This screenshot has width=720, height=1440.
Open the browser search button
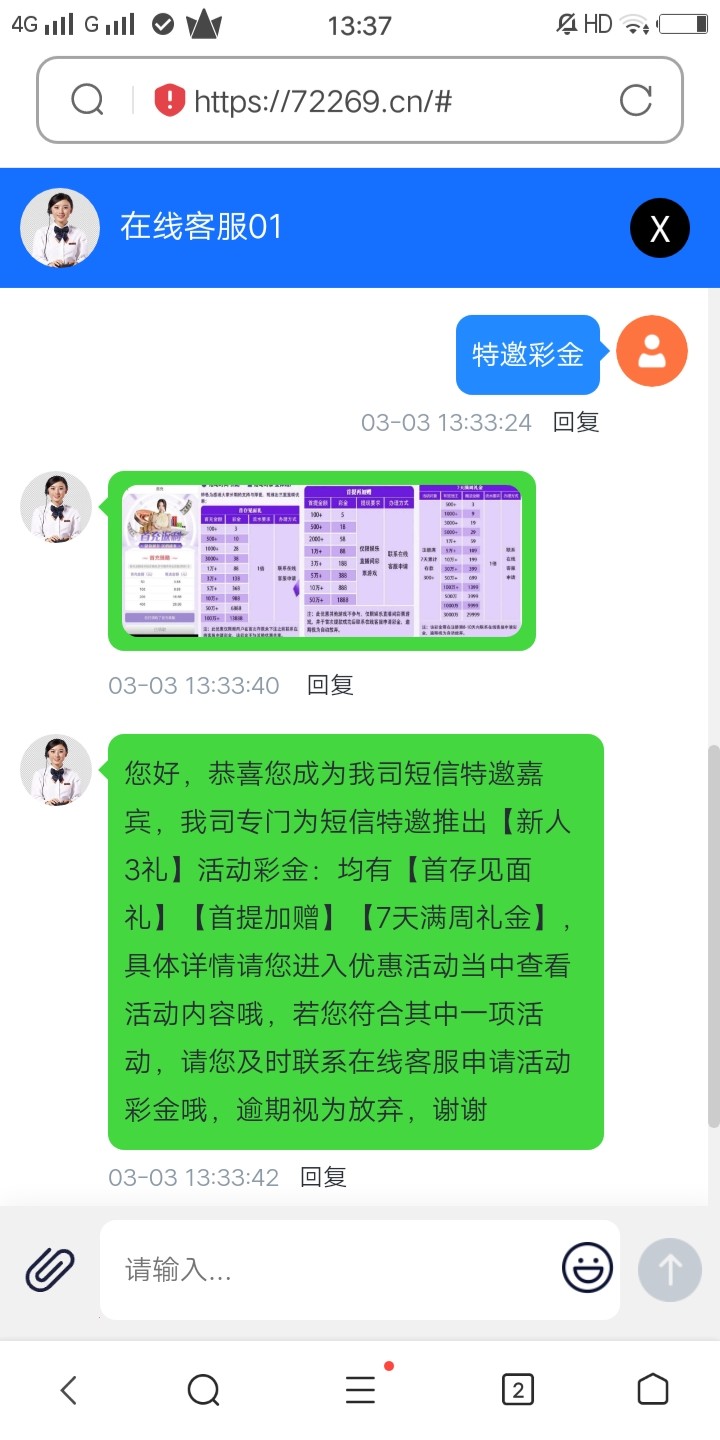pos(203,1390)
